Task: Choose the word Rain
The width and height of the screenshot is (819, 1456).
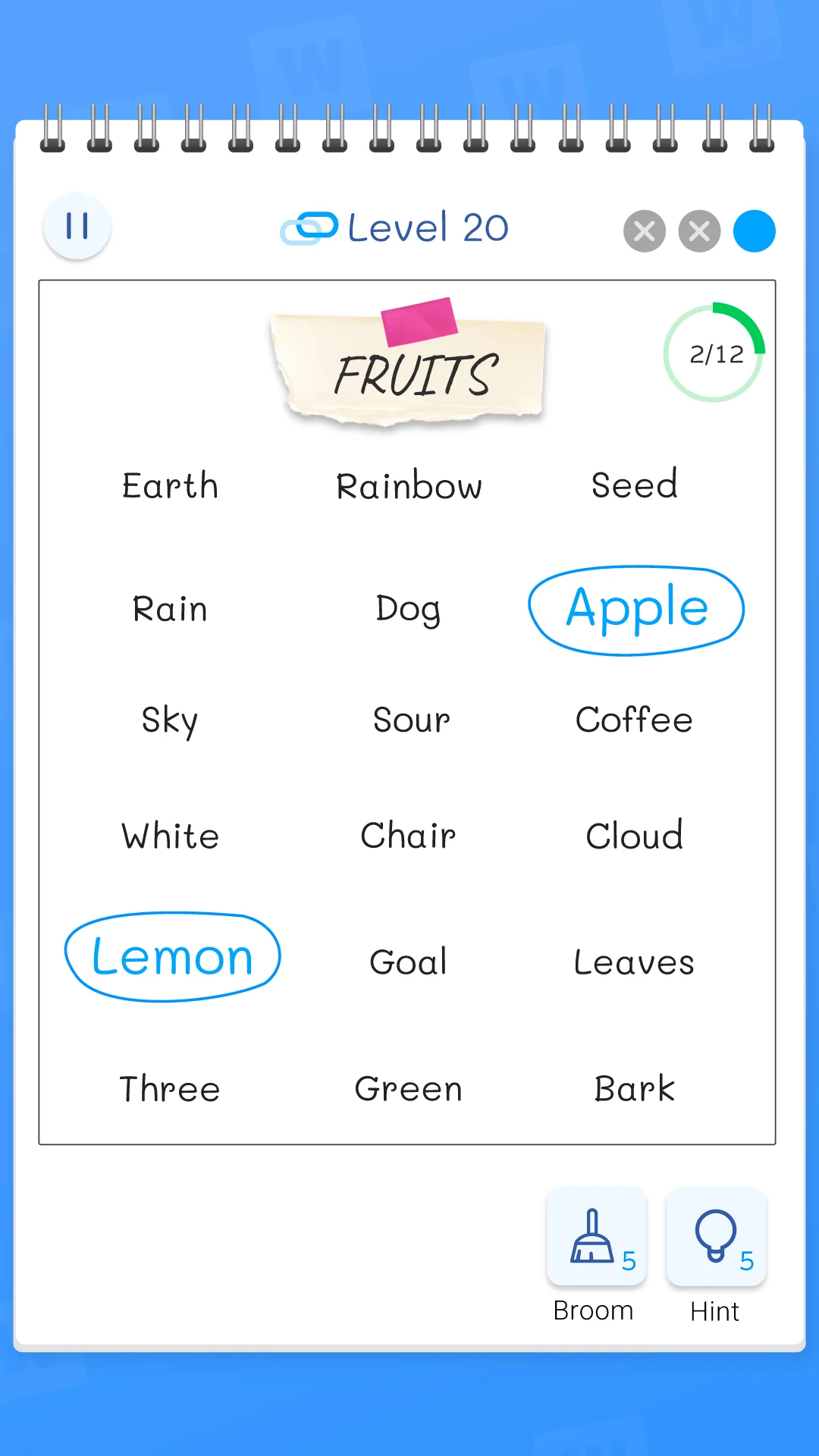Action: (170, 609)
